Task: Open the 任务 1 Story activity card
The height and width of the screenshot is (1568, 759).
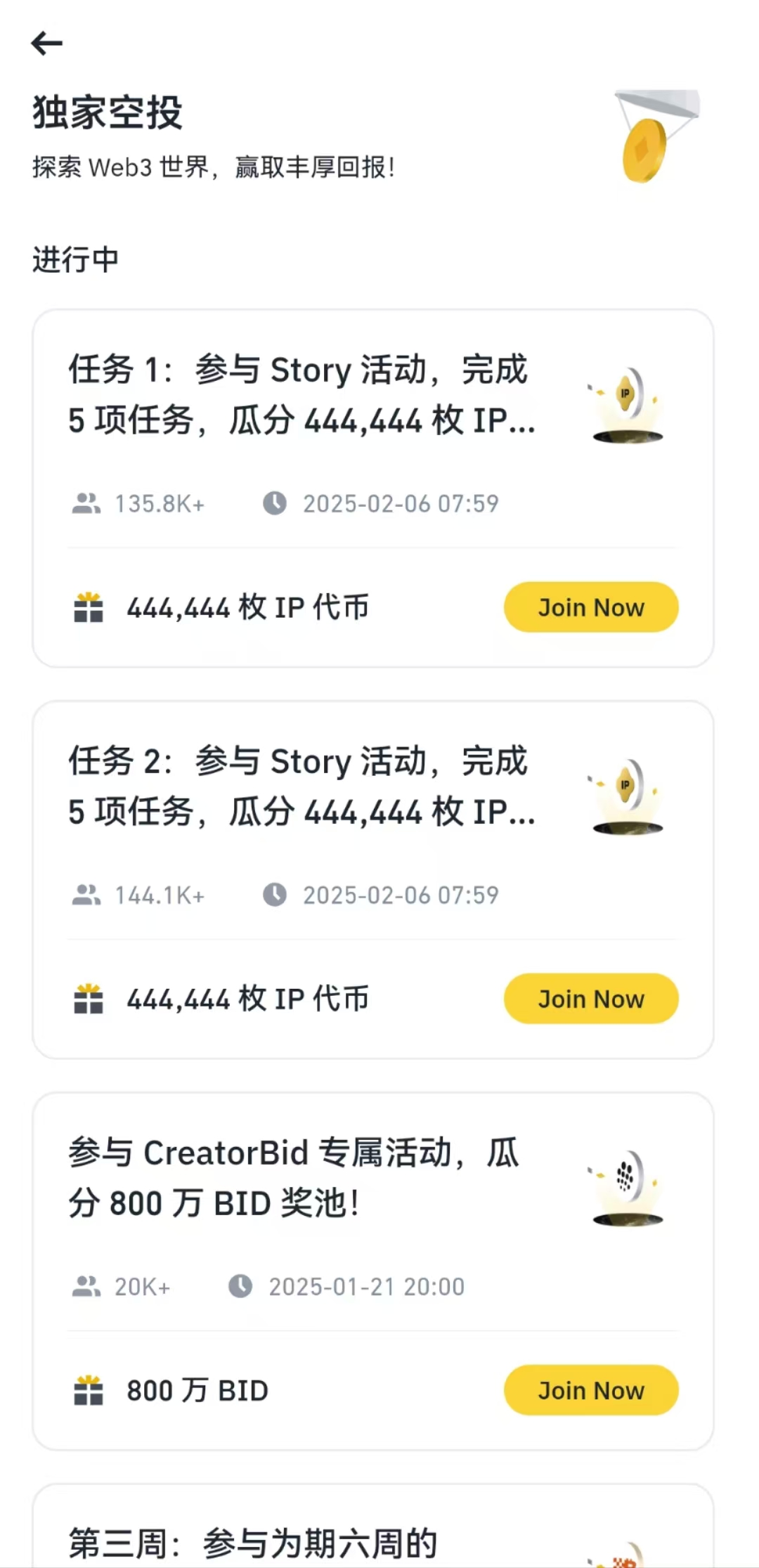Action: tap(302, 395)
